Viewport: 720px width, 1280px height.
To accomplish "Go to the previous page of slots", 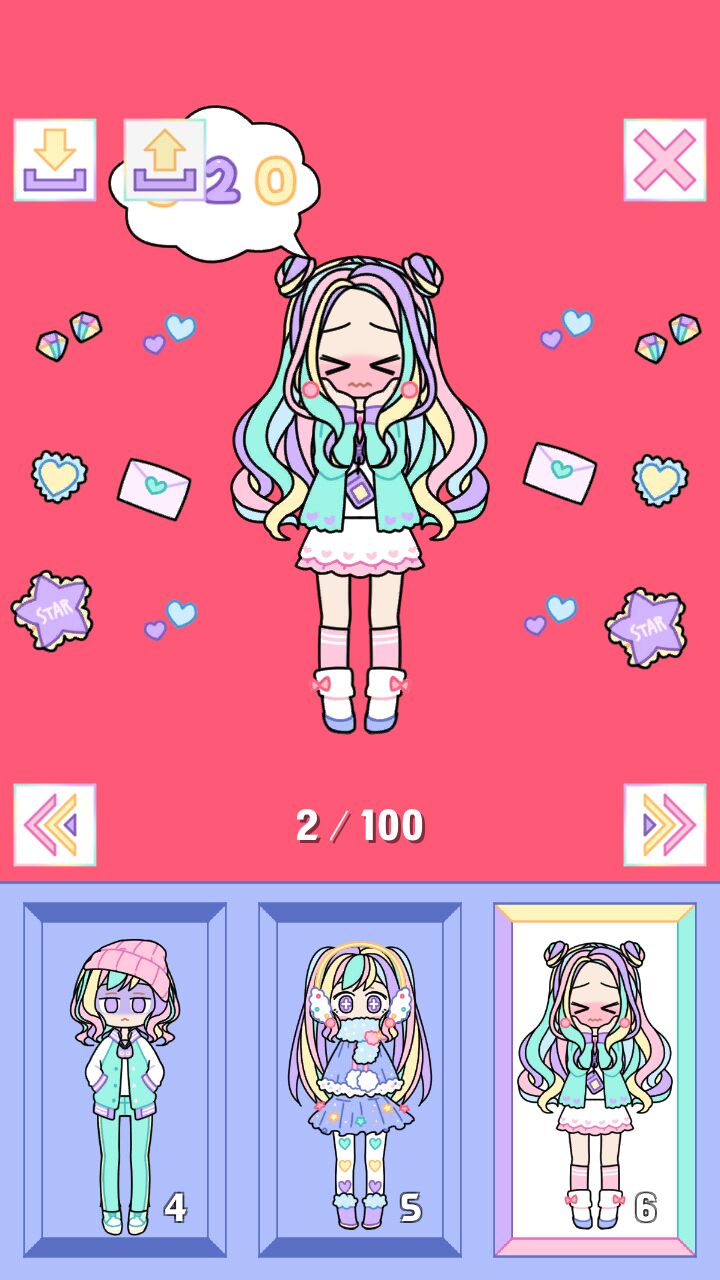I will [x=55, y=825].
